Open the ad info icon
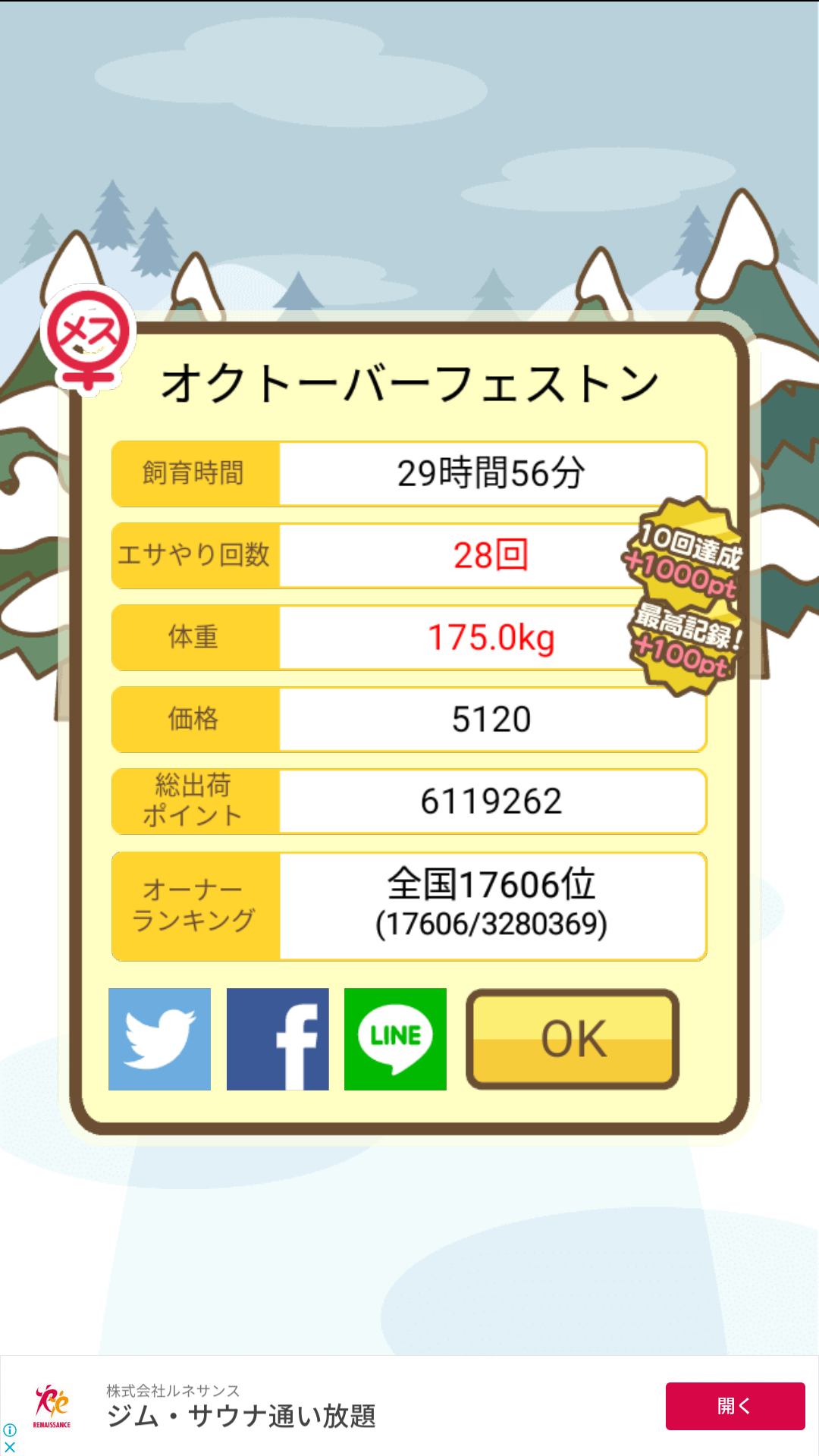 10,1429
